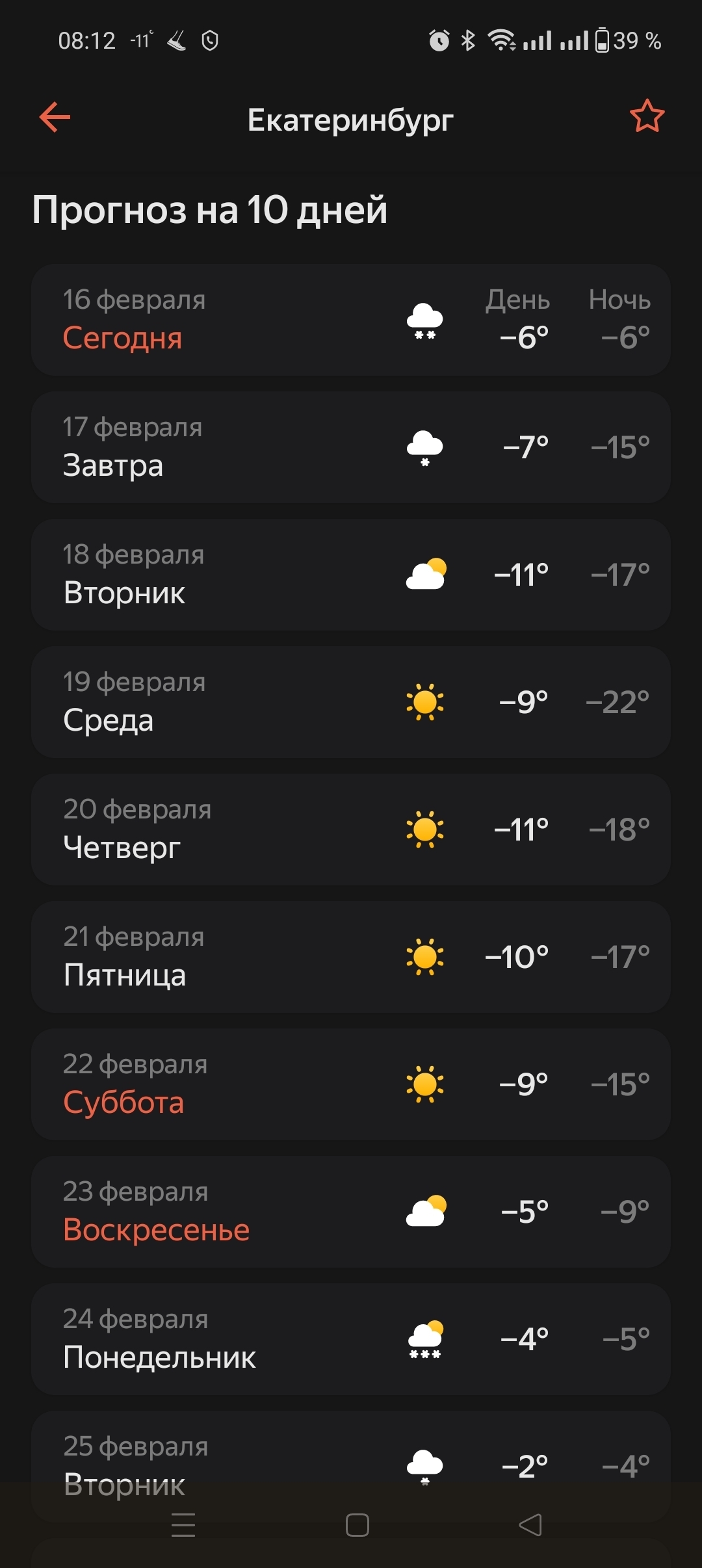Open tomorrow's forecast for 17 февраля

(351, 447)
